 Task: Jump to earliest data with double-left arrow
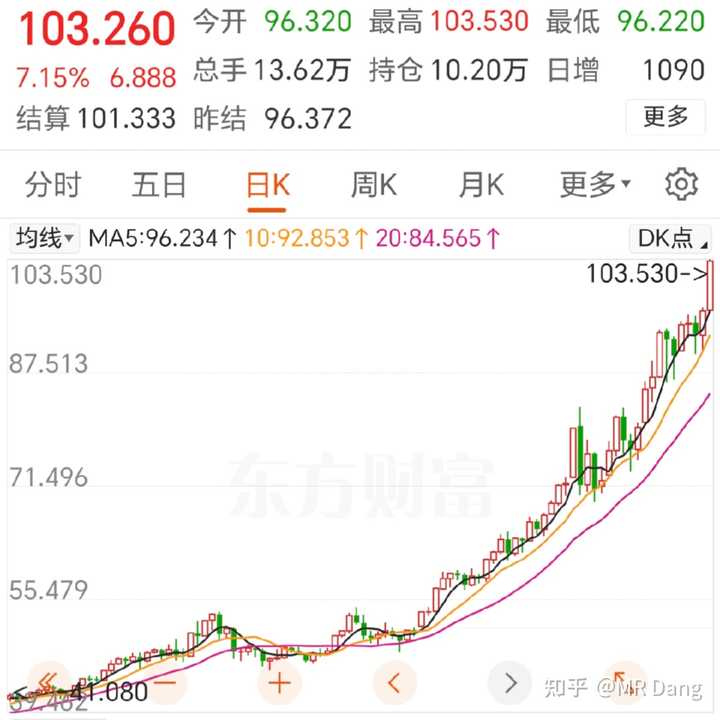pyautogui.click(x=47, y=683)
